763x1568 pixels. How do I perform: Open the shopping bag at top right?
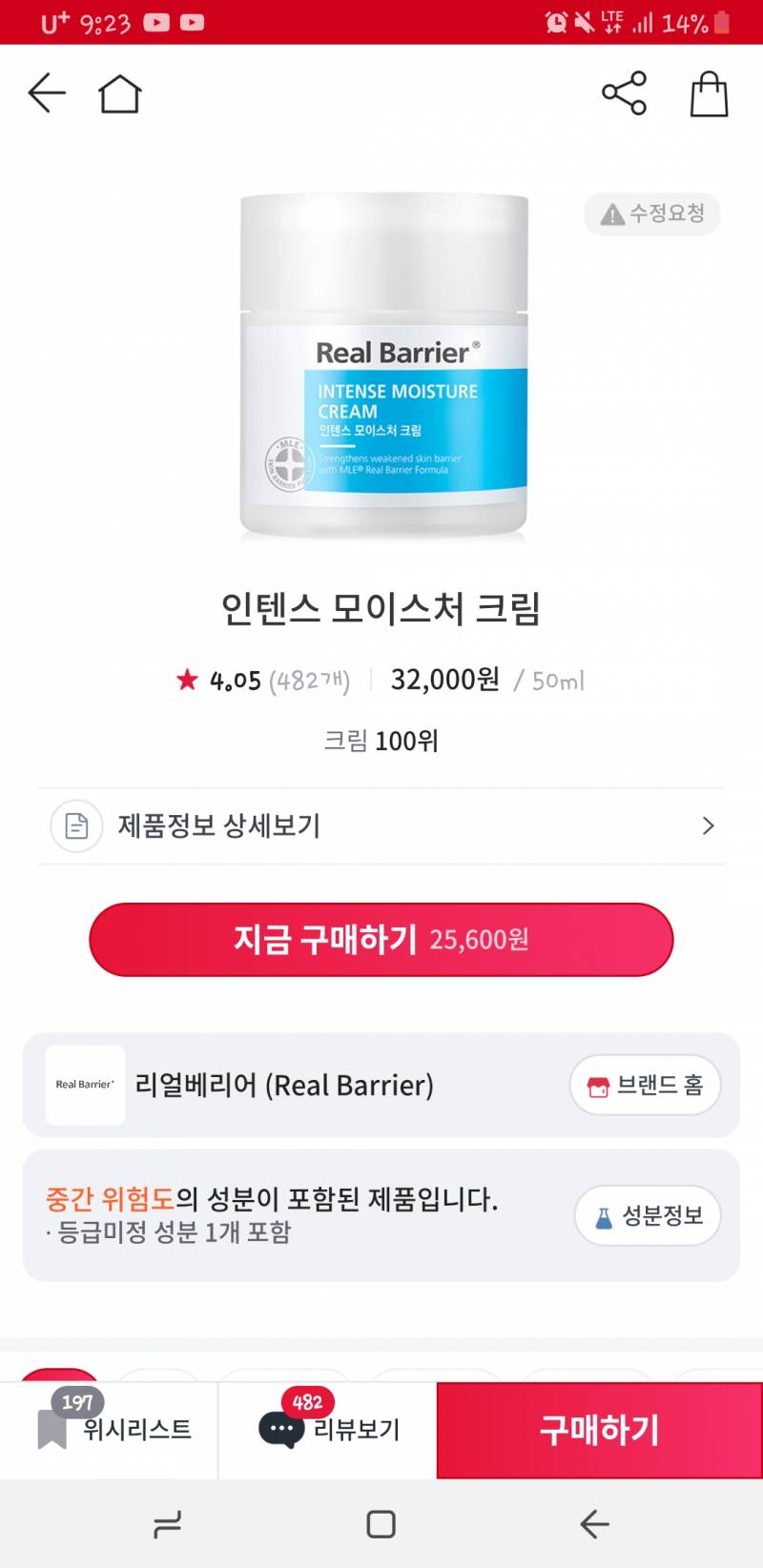tap(709, 92)
